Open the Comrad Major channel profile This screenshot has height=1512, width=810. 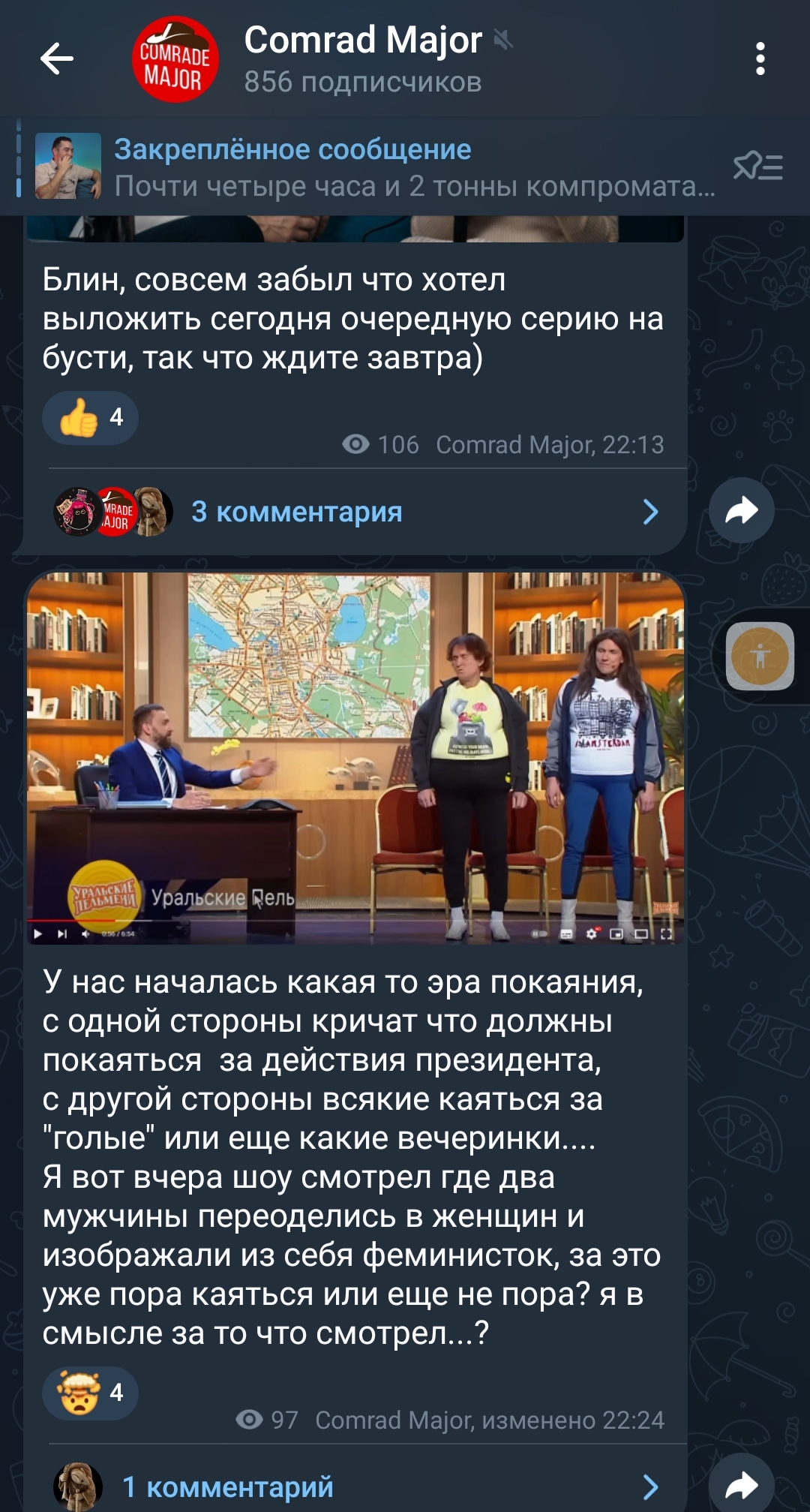[x=363, y=59]
